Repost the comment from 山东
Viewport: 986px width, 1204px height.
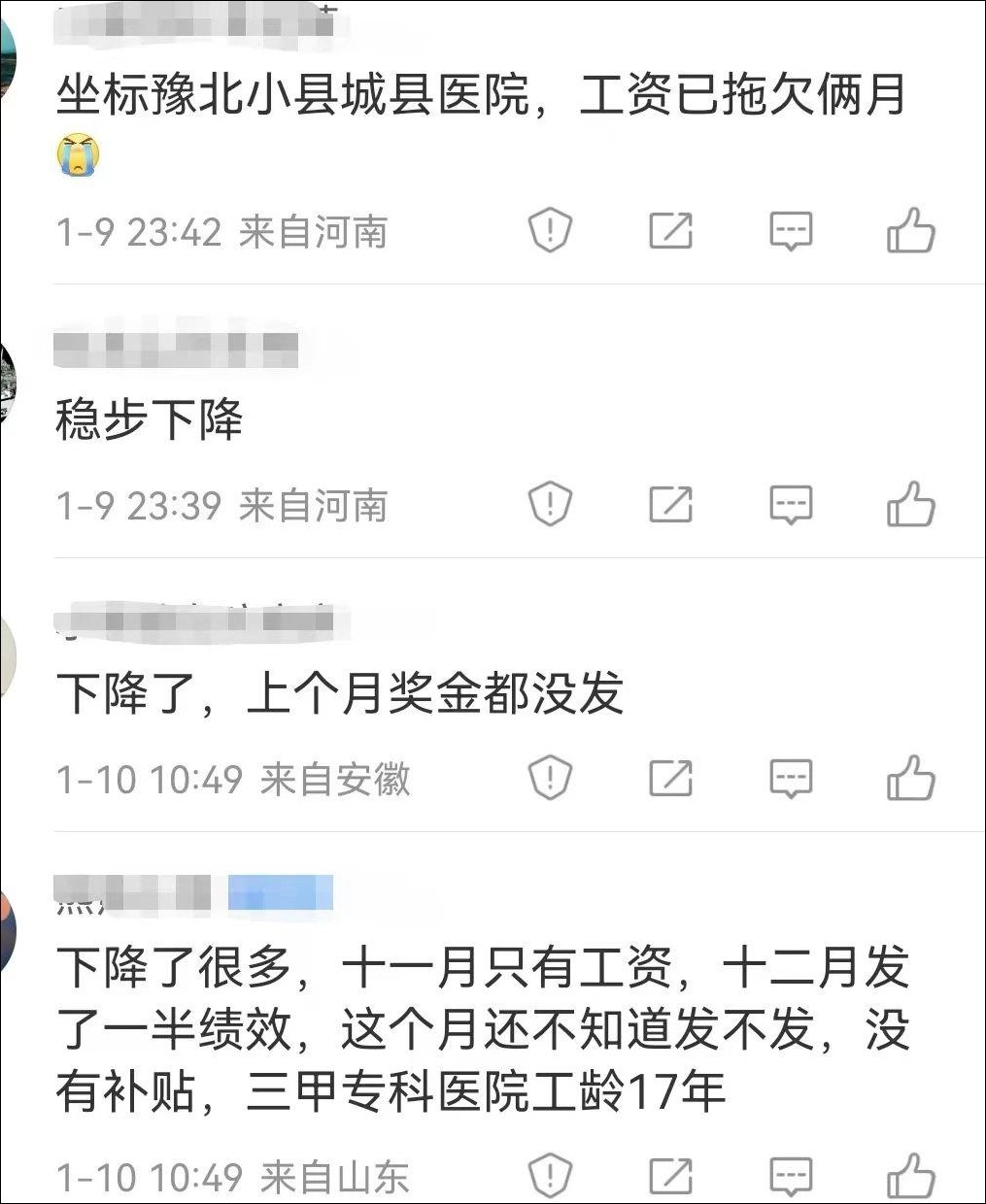(670, 1177)
